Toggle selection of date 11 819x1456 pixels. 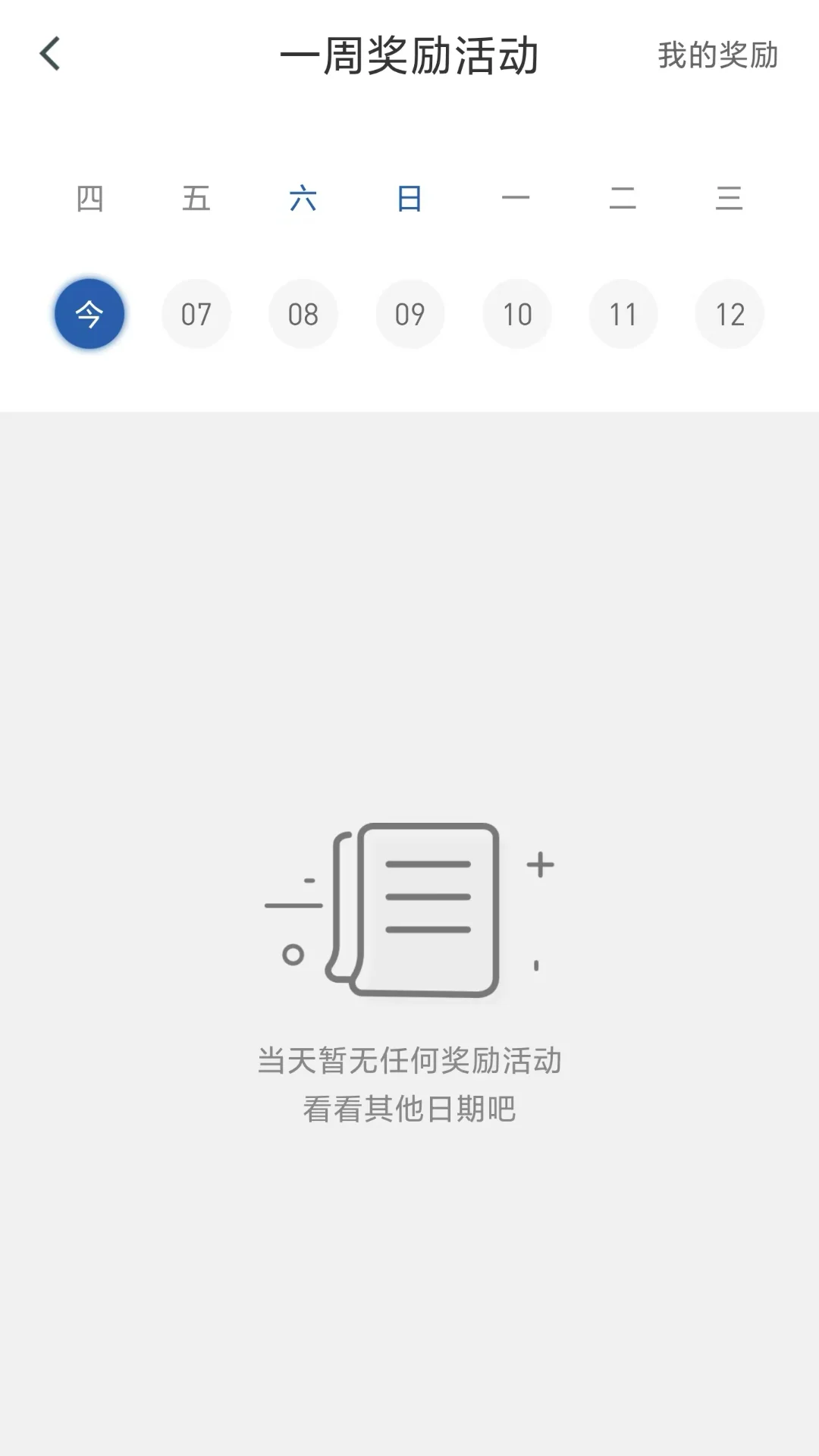coord(623,314)
